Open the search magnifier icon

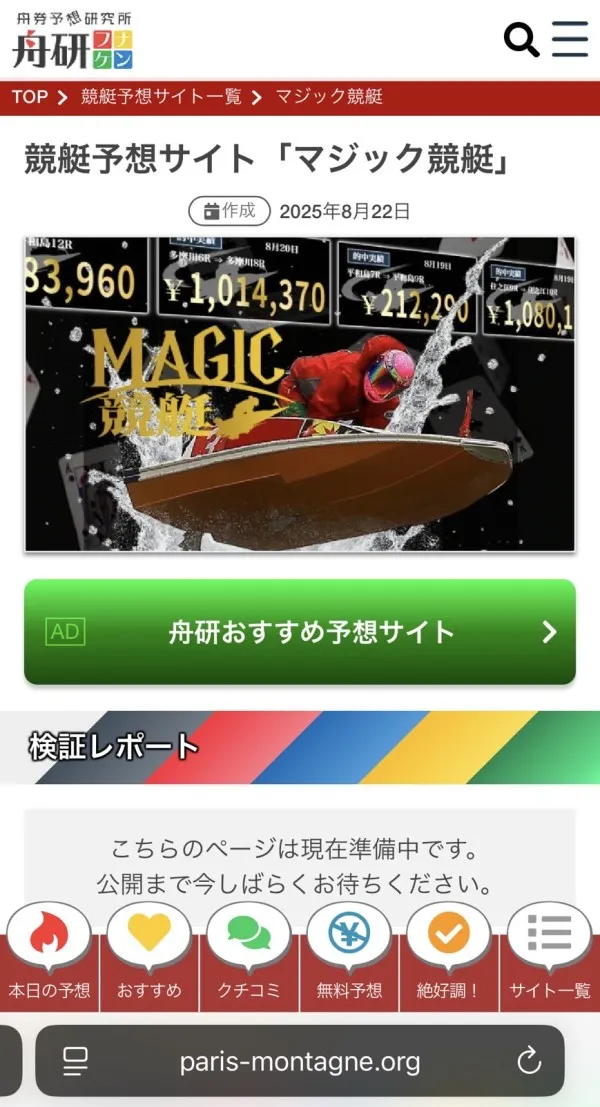[x=521, y=39]
